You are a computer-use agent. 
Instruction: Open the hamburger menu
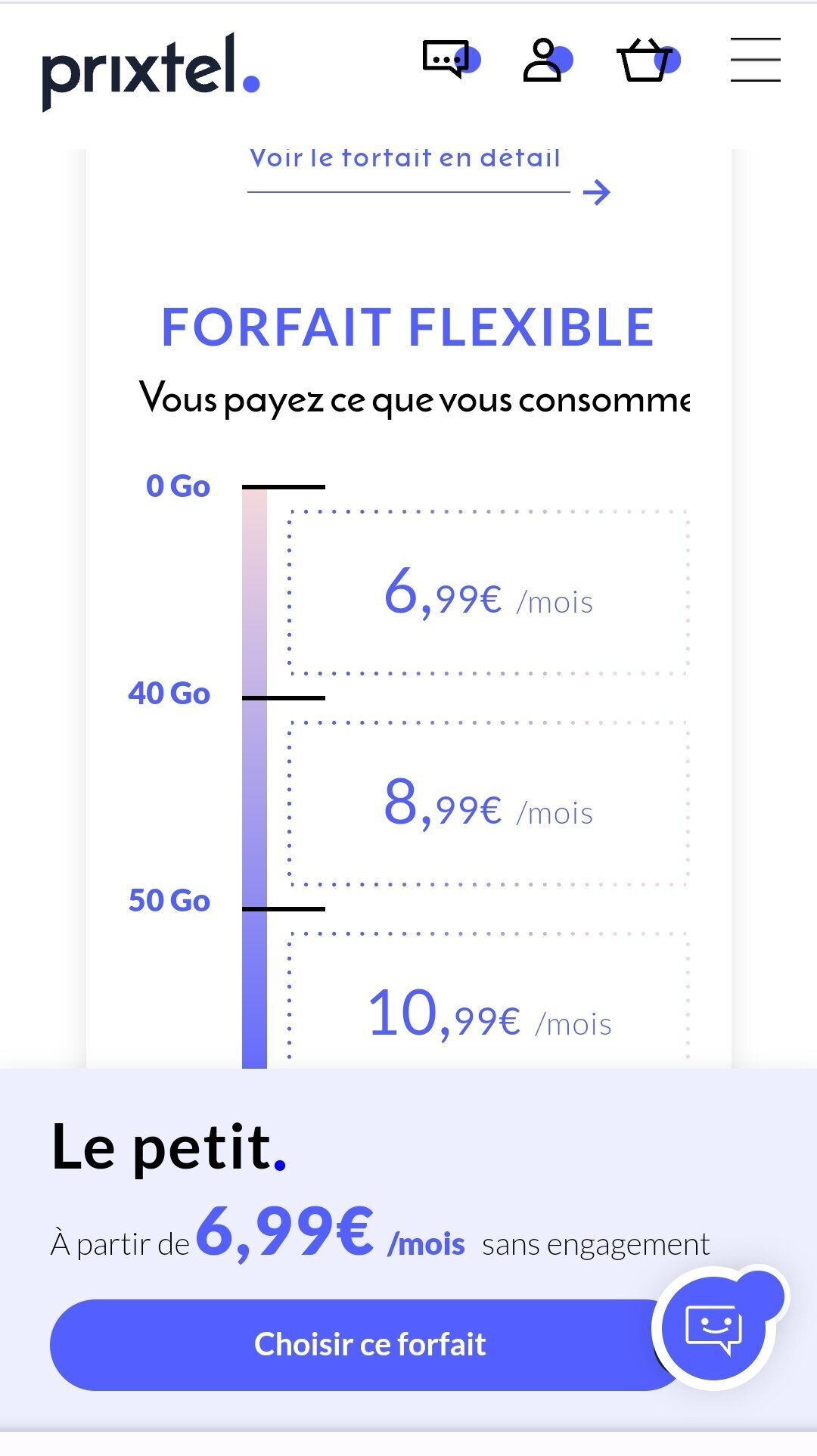coord(755,60)
